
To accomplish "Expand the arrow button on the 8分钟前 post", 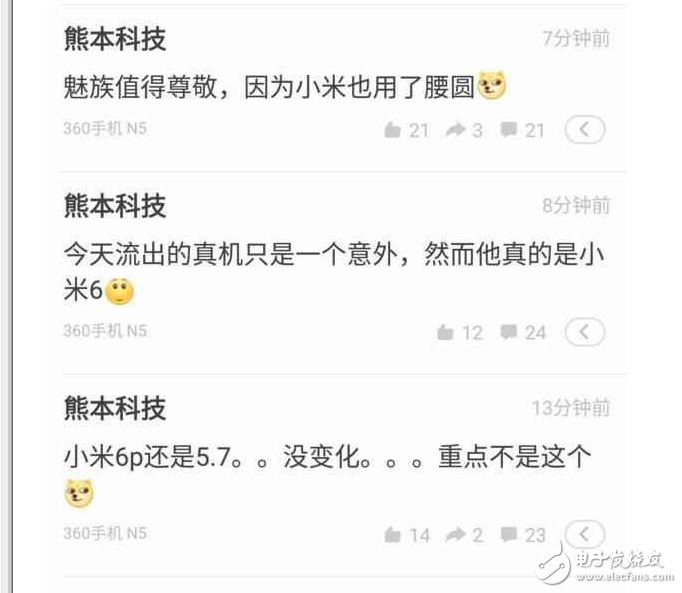I will [585, 332].
